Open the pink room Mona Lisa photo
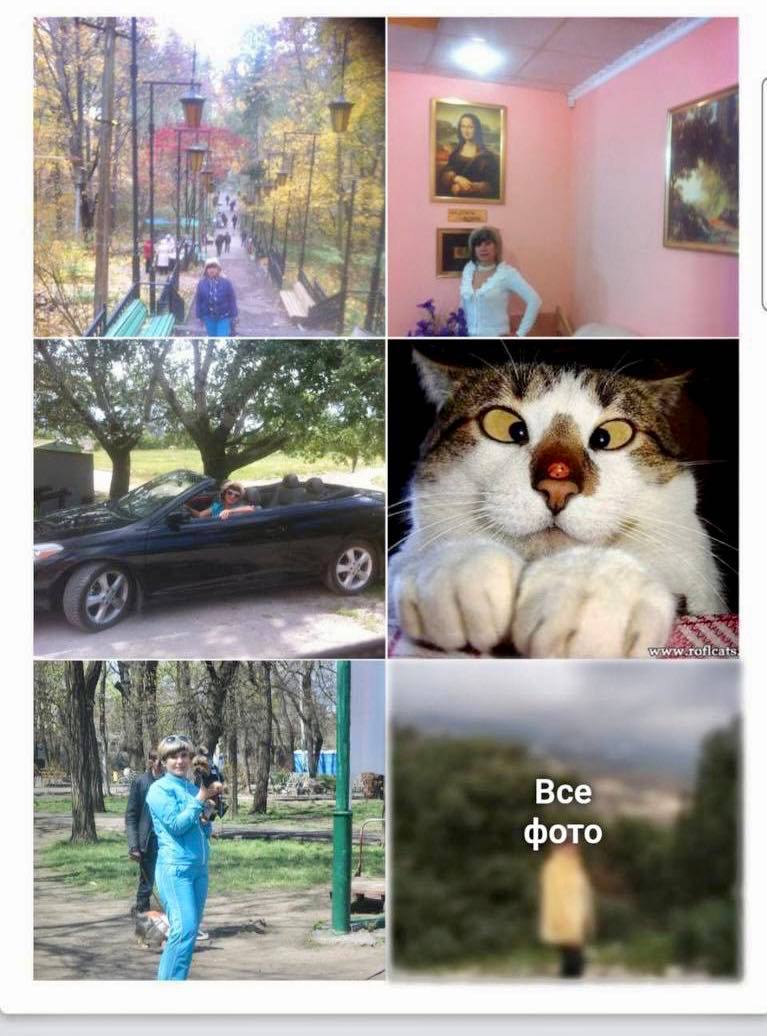This screenshot has width=767, height=1036. (x=563, y=177)
